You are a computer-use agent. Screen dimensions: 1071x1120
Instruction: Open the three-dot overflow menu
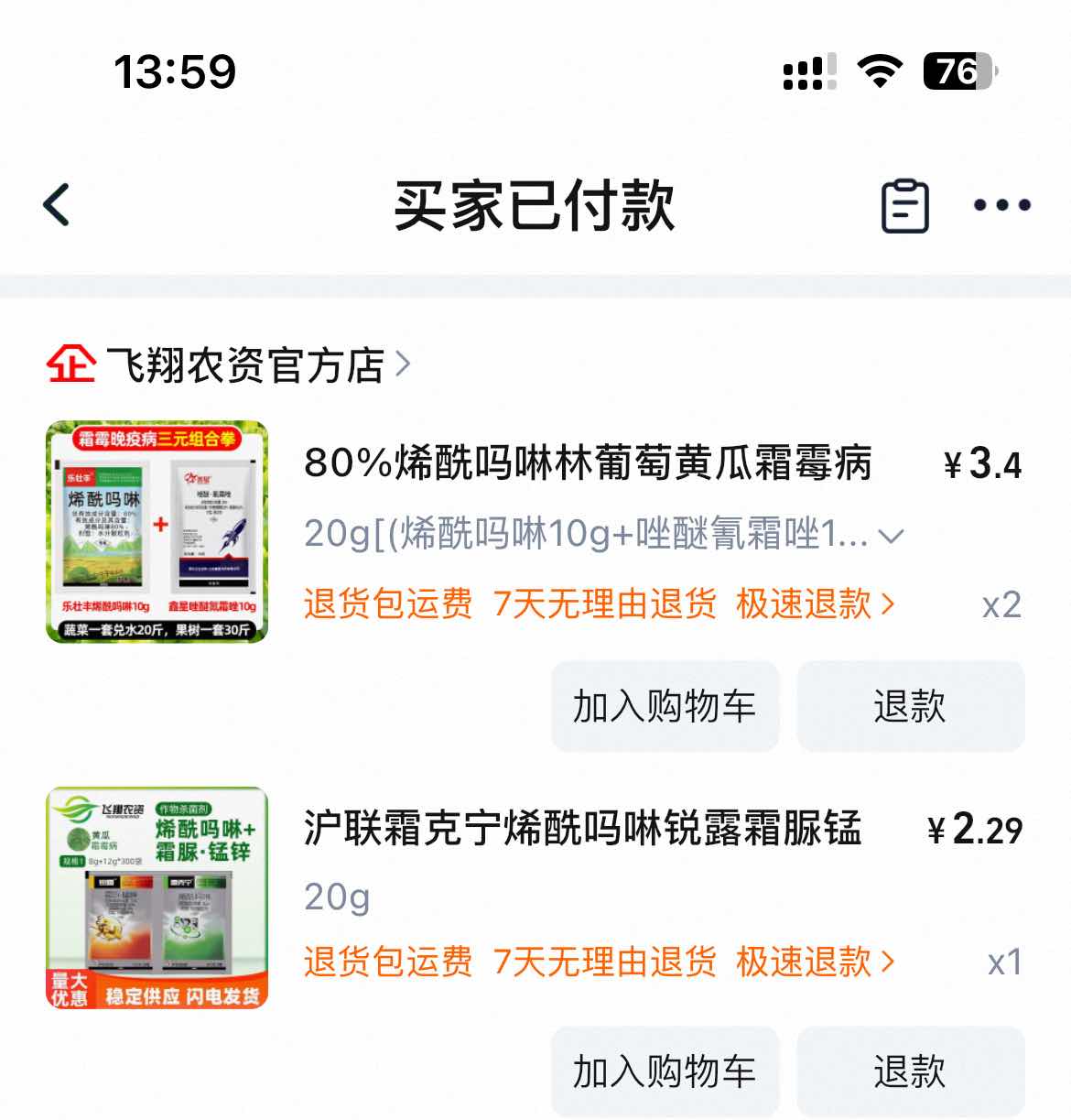1001,205
